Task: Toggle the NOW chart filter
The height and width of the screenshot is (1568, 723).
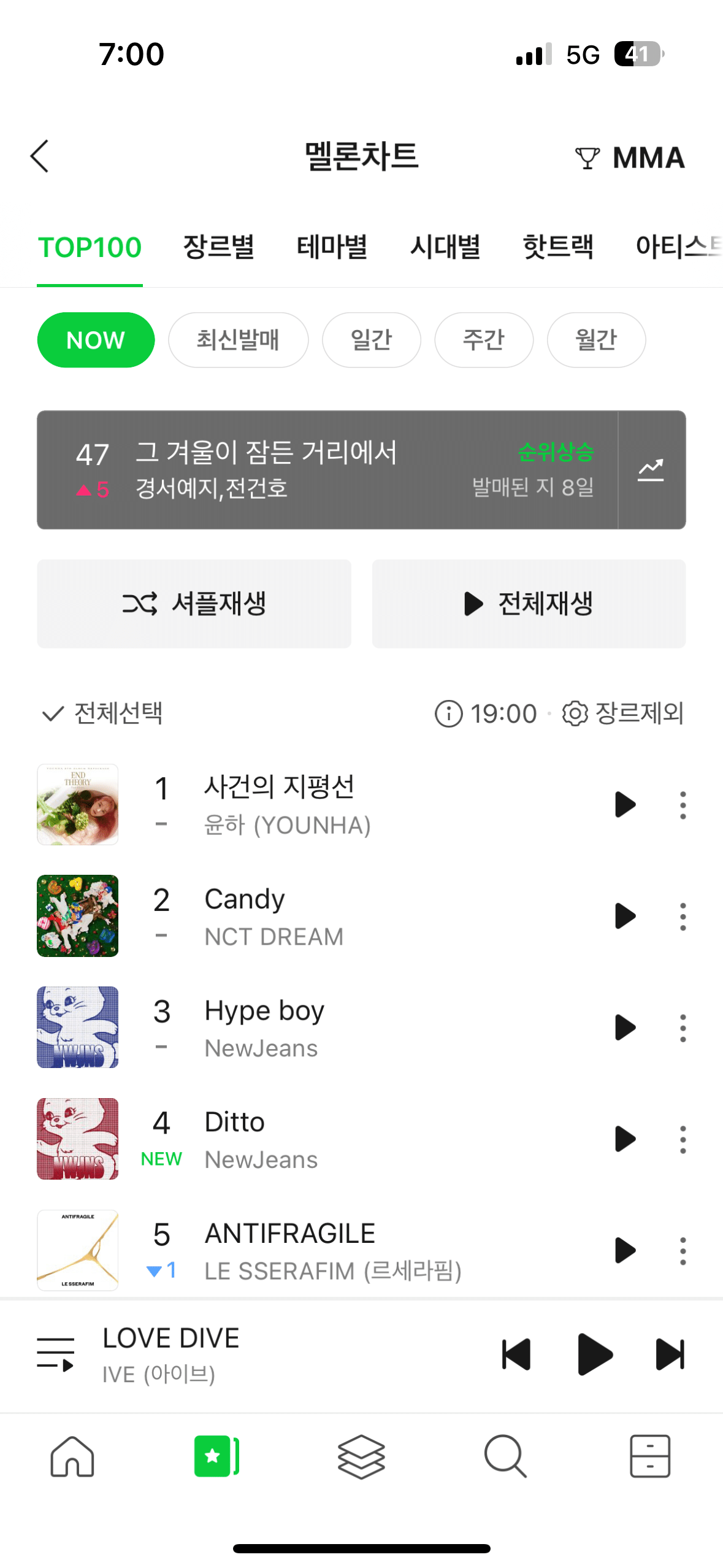Action: tap(96, 339)
